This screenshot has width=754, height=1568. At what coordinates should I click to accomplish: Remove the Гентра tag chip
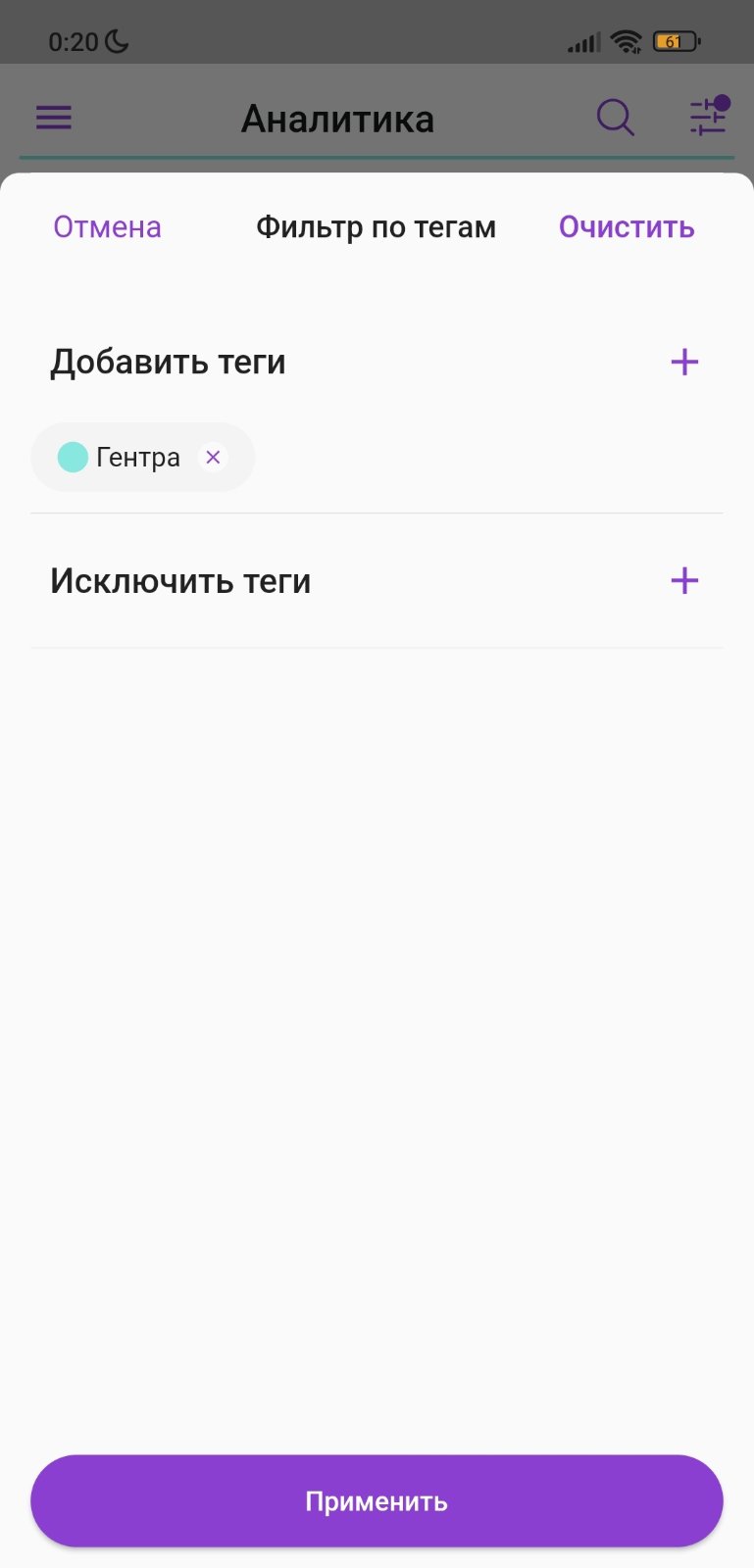pos(213,457)
